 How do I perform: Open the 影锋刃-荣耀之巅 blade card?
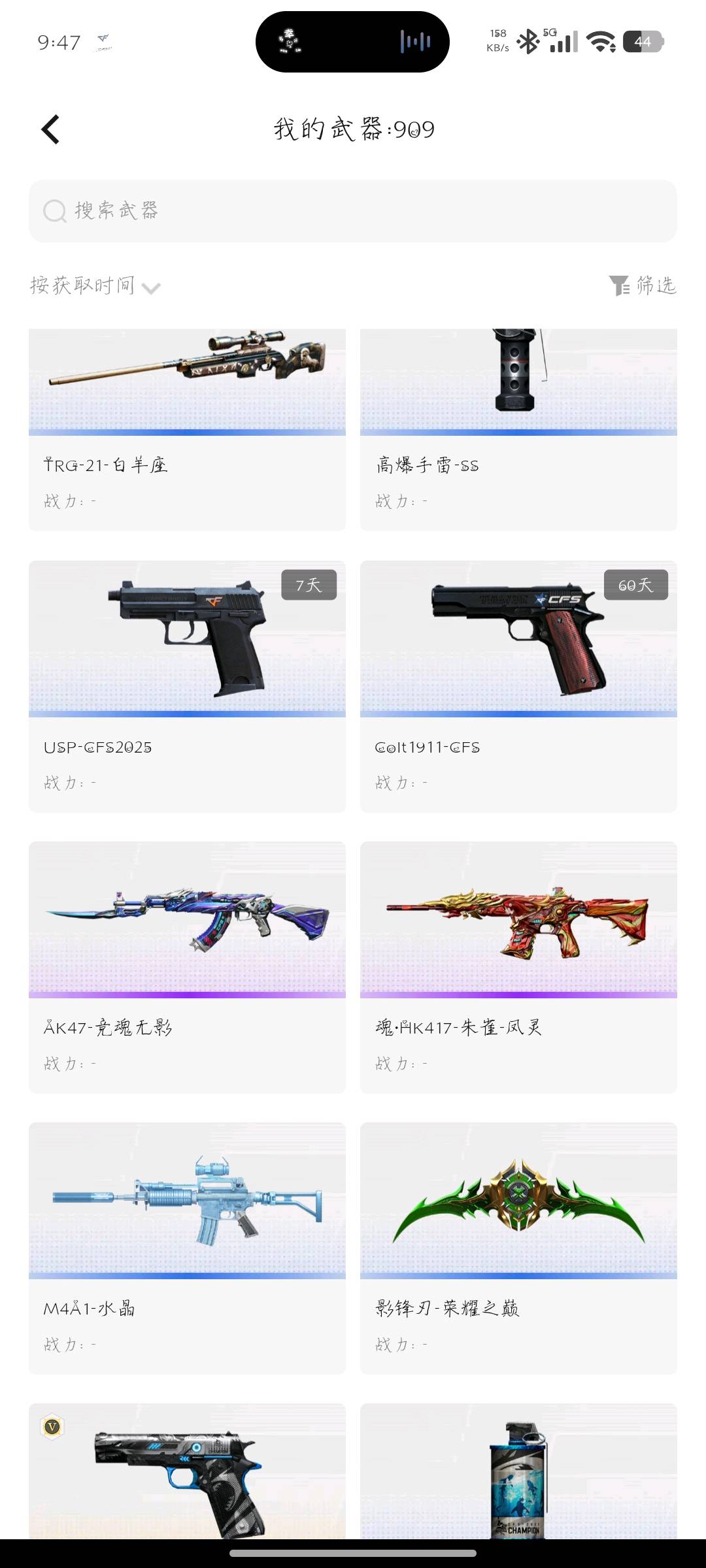tap(518, 1248)
